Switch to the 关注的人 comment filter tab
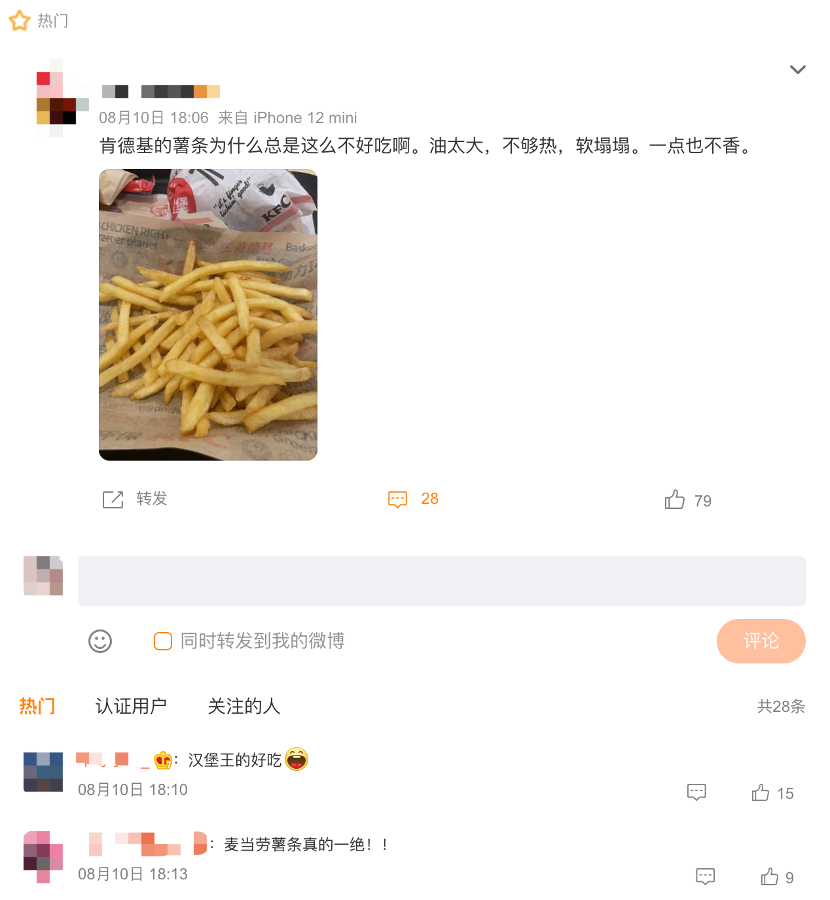The image size is (830, 900). [244, 706]
